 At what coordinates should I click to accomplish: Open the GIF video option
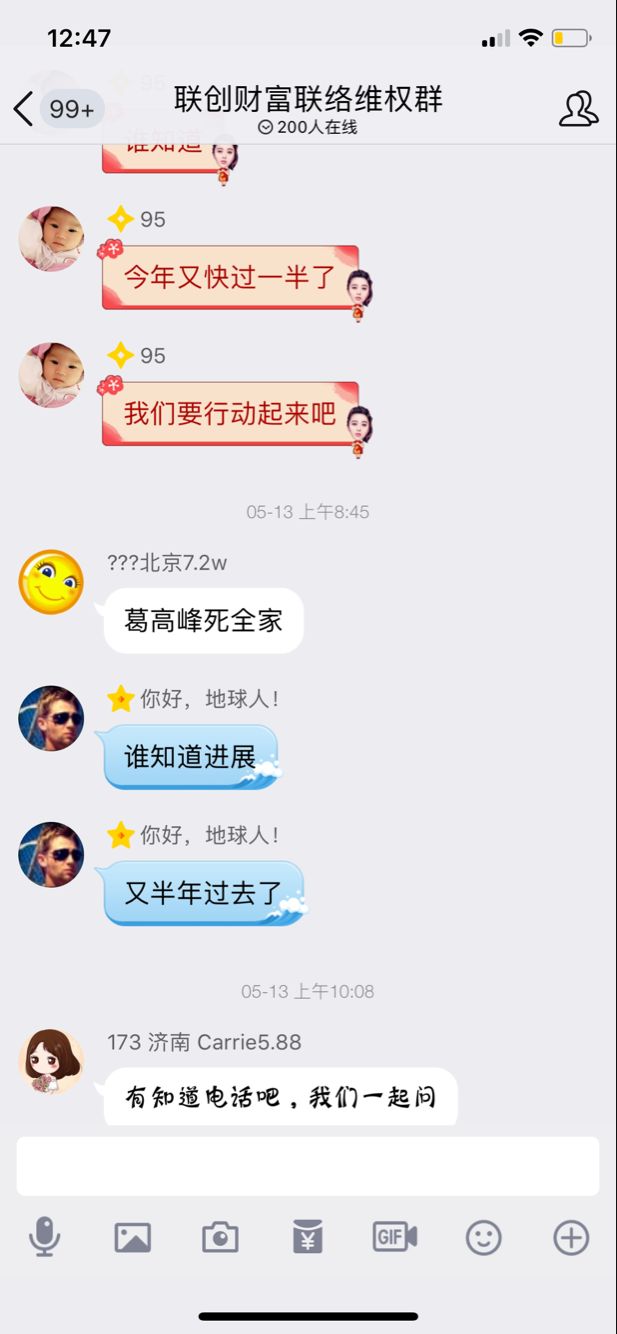(395, 1238)
